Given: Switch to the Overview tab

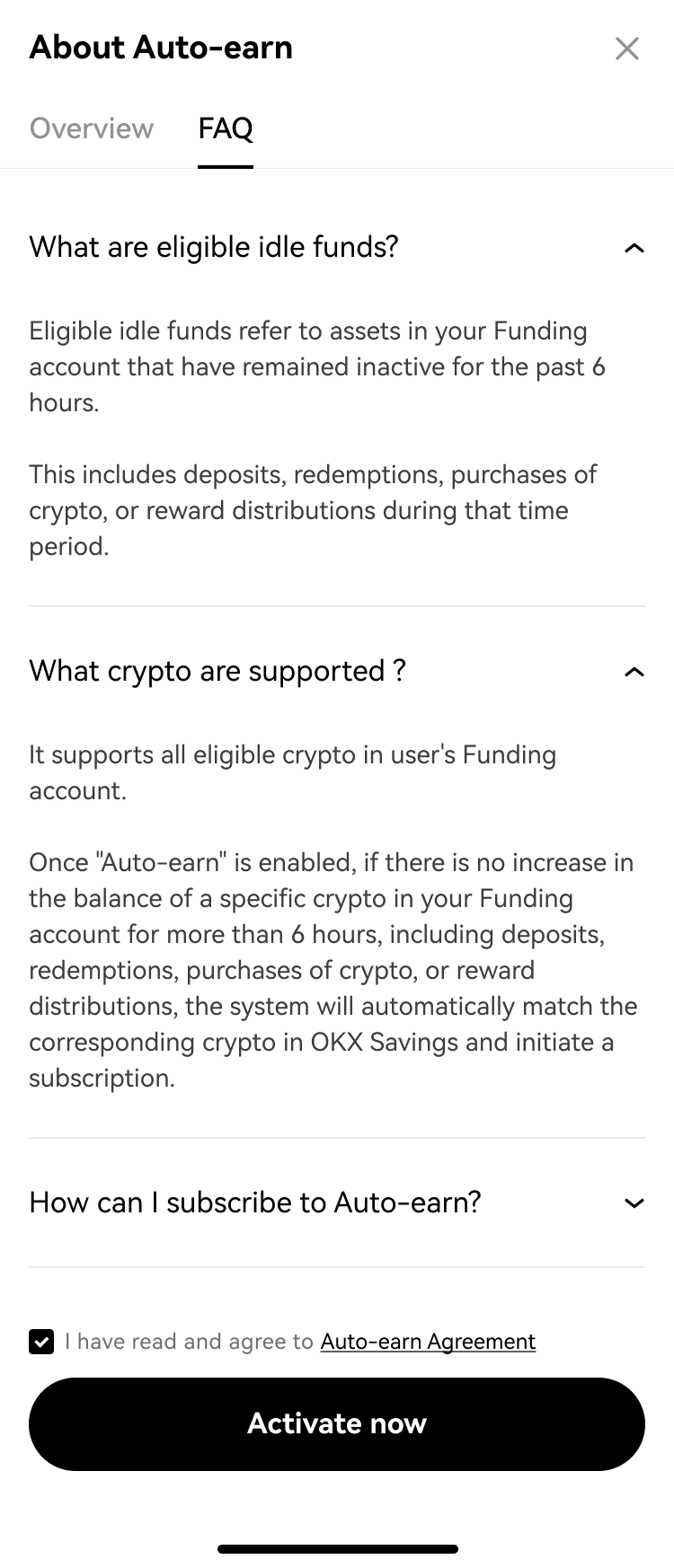Looking at the screenshot, I should coord(92,128).
